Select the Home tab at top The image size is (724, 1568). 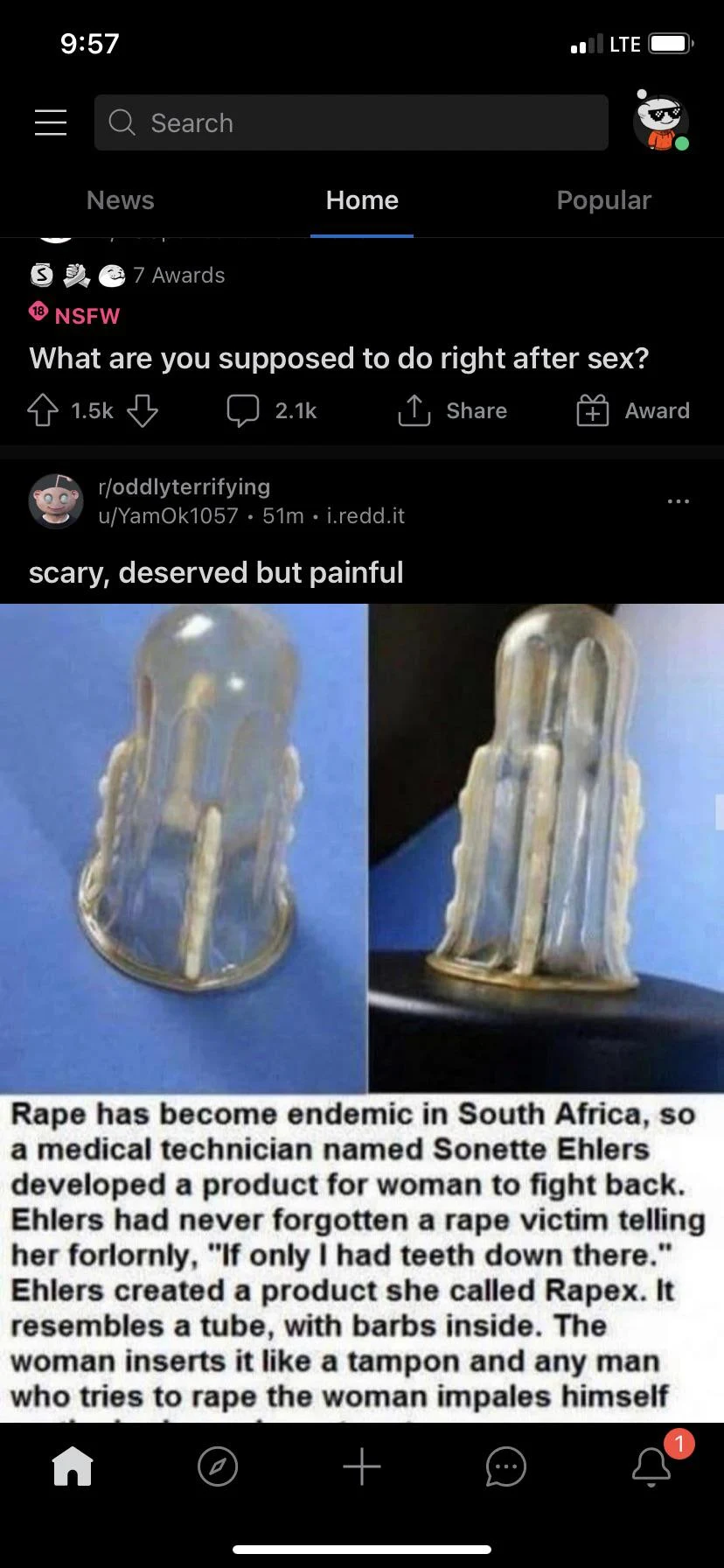tap(362, 200)
